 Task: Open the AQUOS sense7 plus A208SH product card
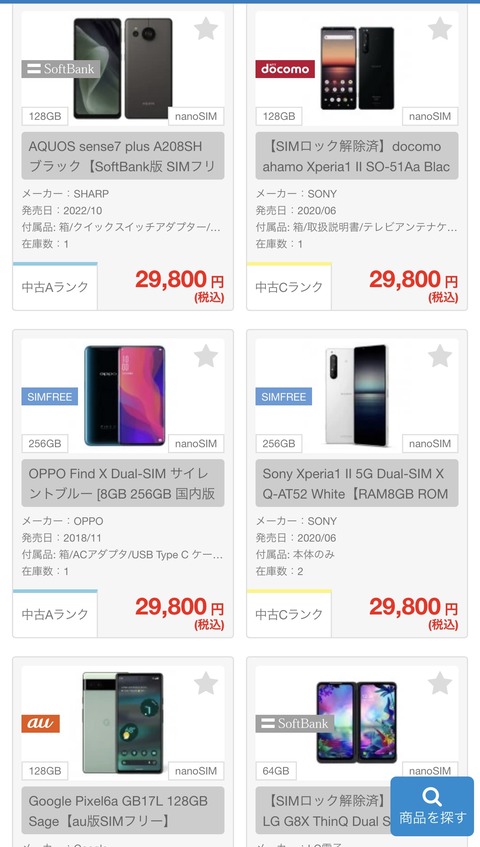click(123, 156)
